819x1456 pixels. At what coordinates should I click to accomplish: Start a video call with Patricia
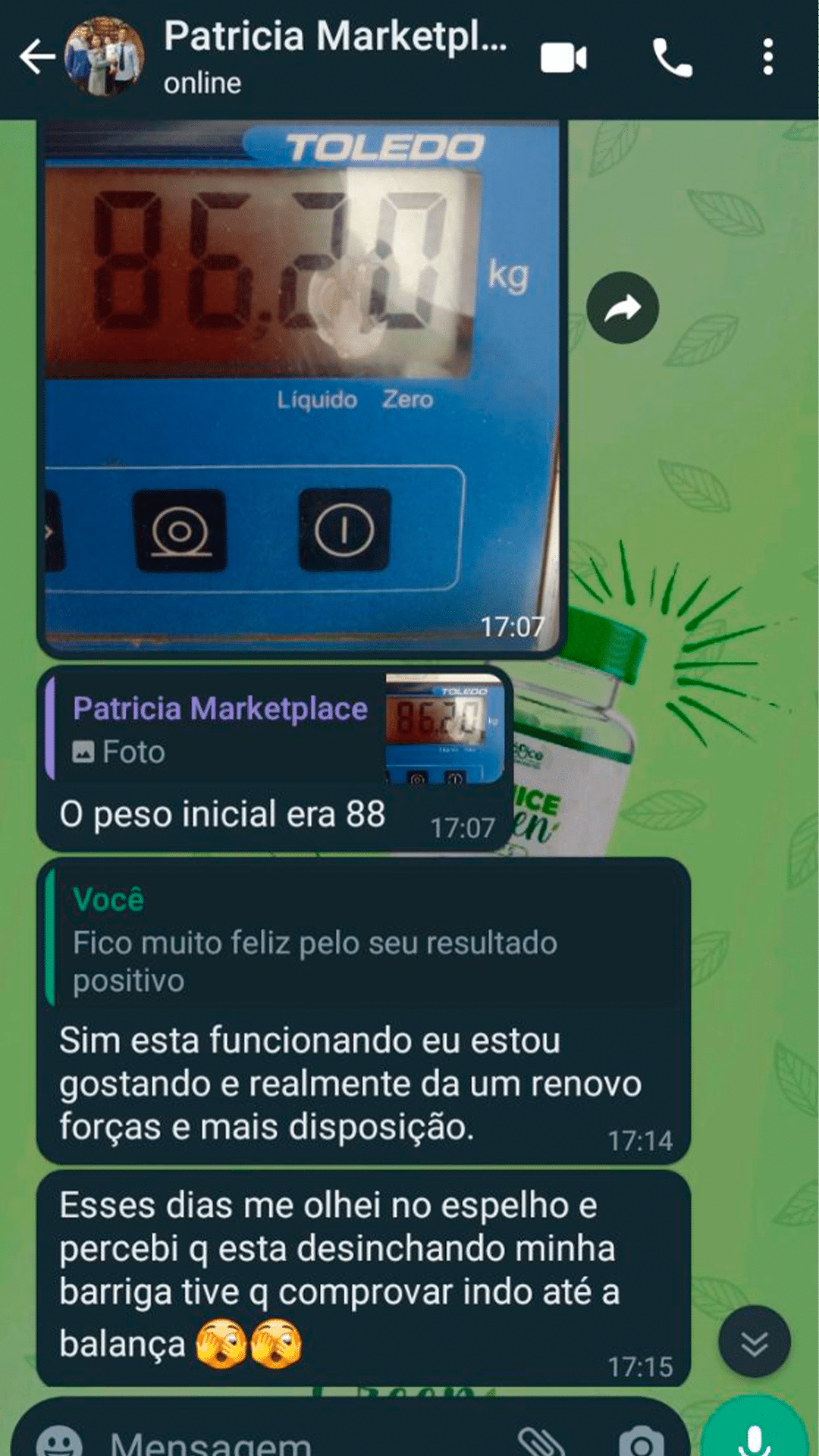coord(563,58)
